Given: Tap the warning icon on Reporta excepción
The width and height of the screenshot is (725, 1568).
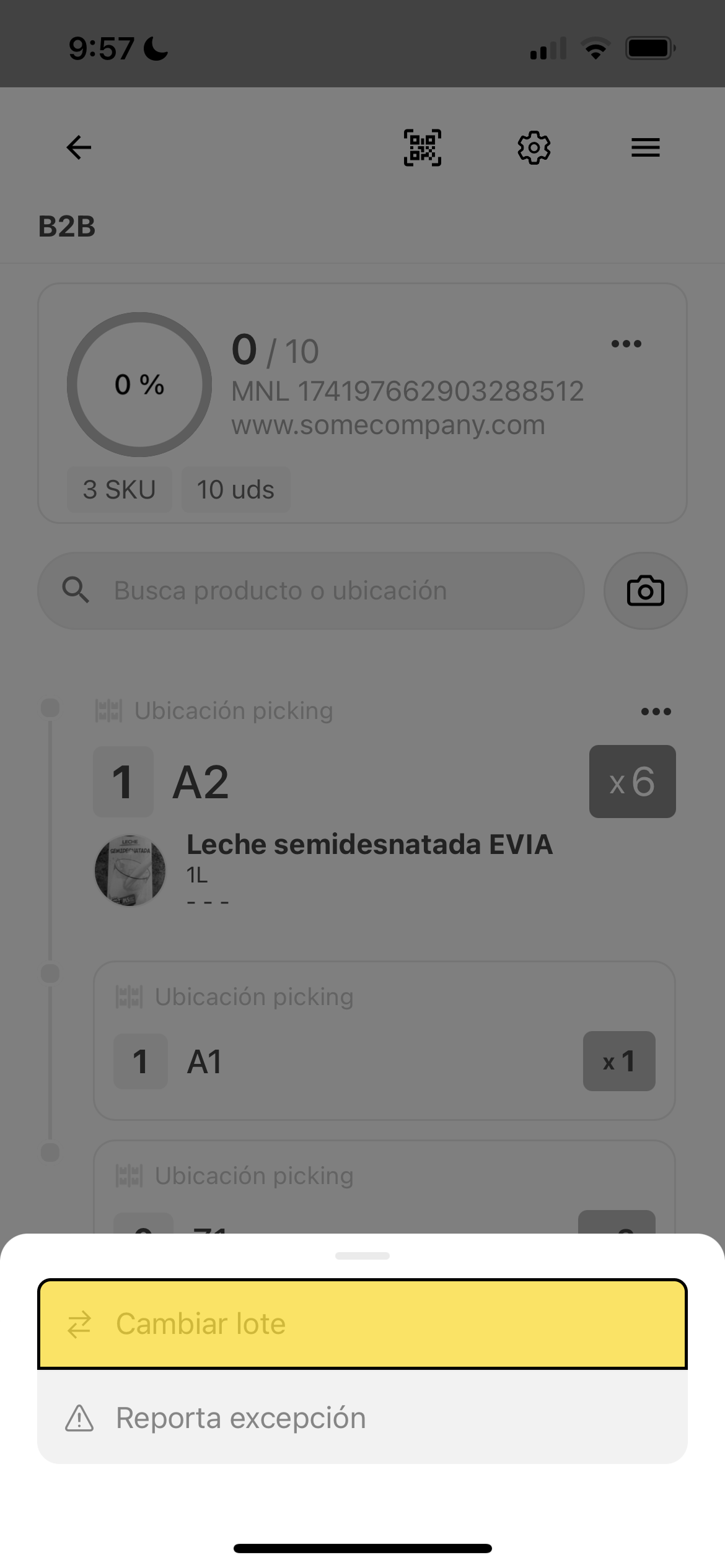Looking at the screenshot, I should click(79, 1418).
